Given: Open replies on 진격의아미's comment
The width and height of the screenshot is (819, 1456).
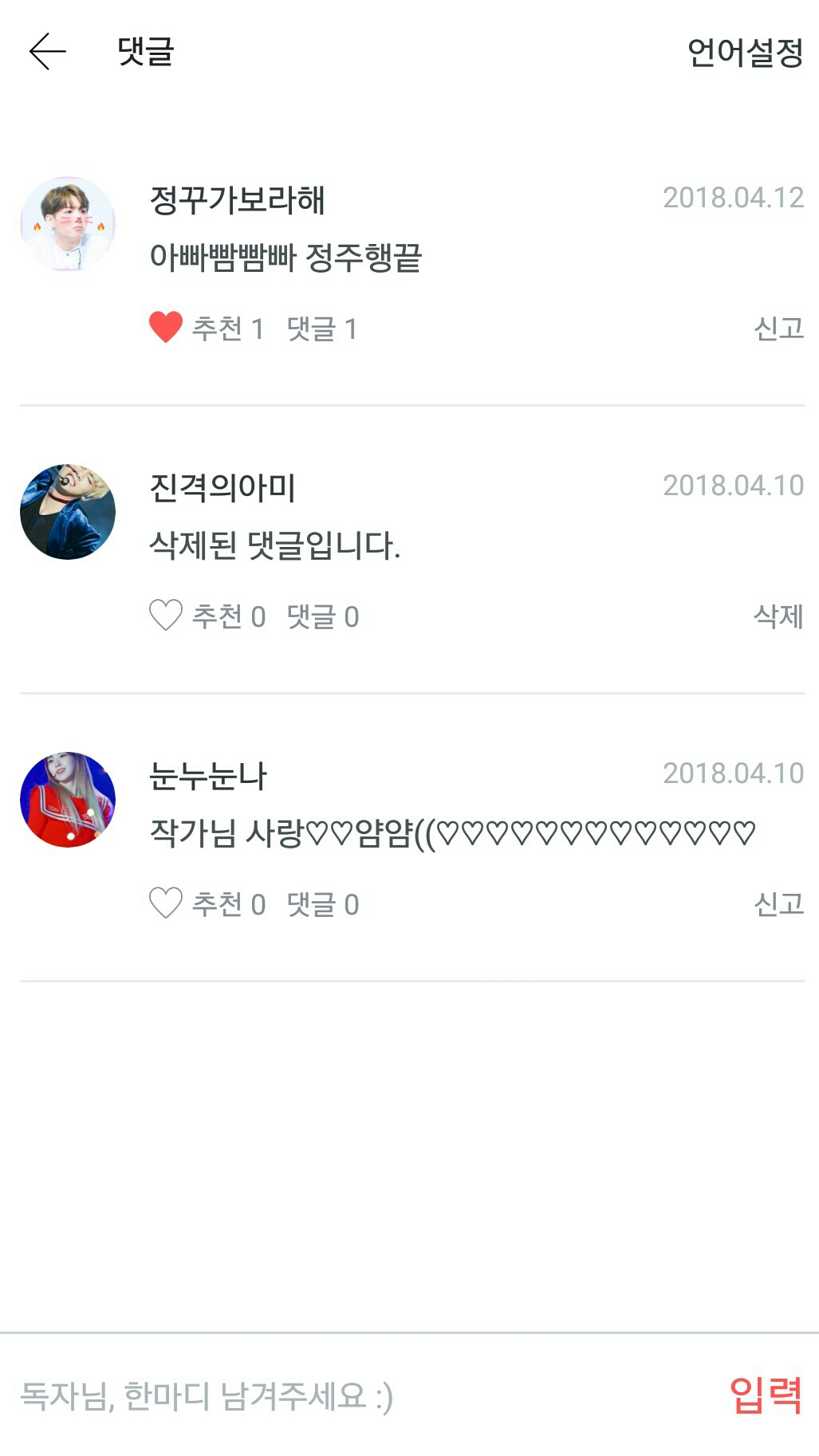Looking at the screenshot, I should coord(322,616).
